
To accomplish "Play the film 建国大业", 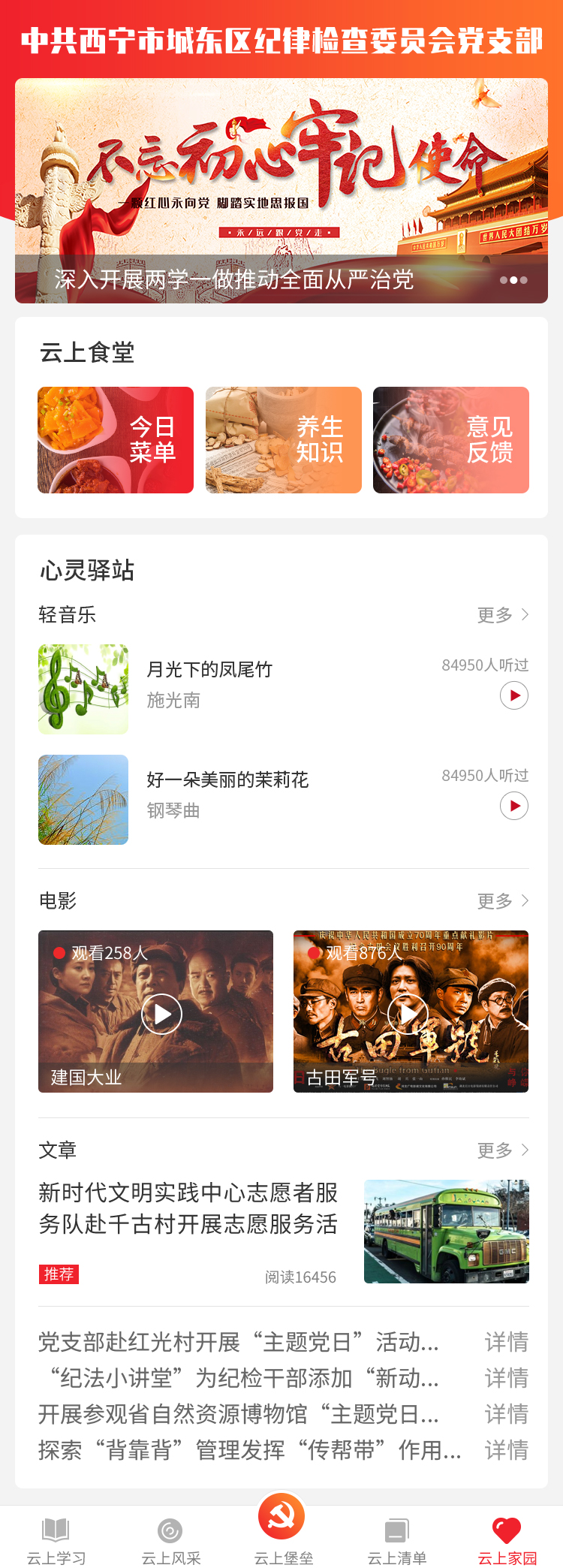I will (x=162, y=1014).
